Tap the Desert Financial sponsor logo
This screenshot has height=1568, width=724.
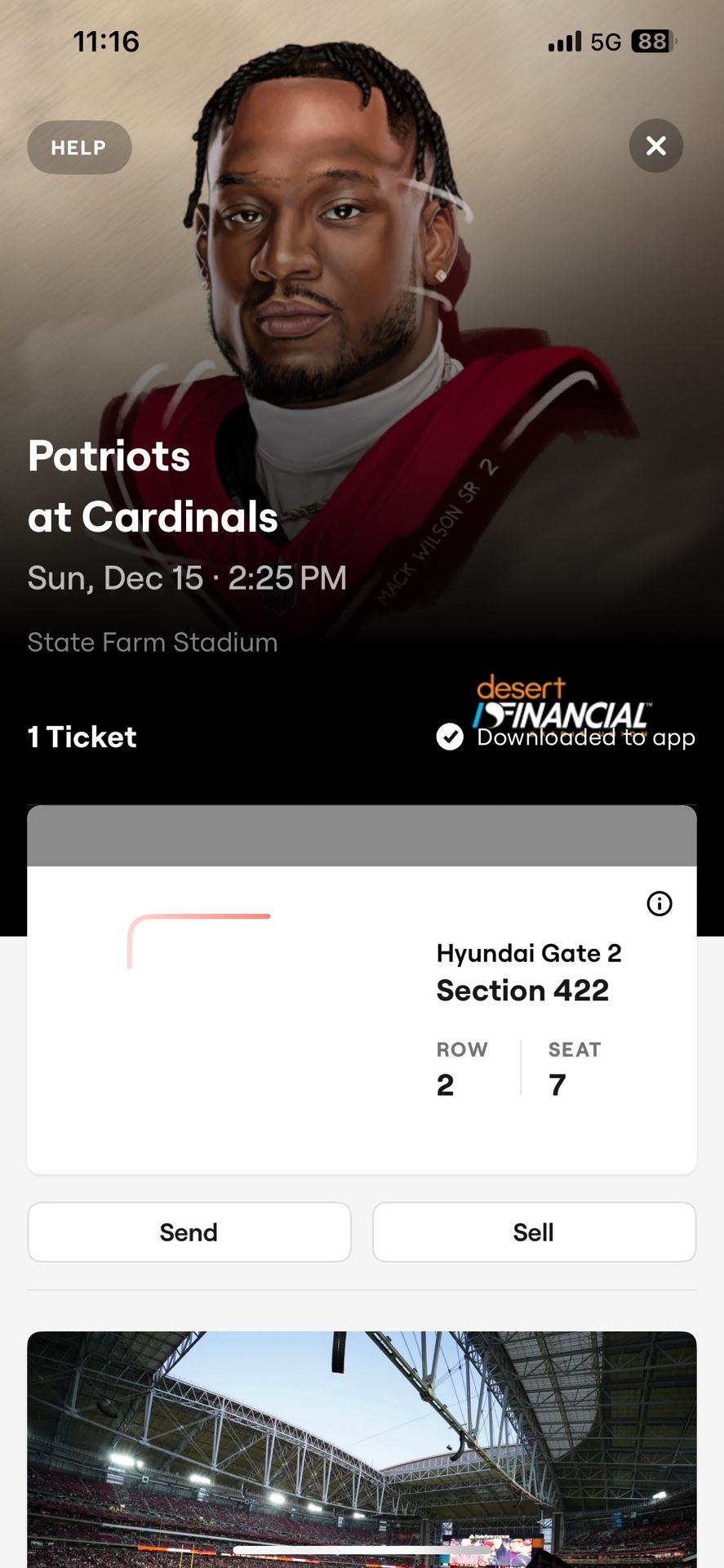click(562, 701)
